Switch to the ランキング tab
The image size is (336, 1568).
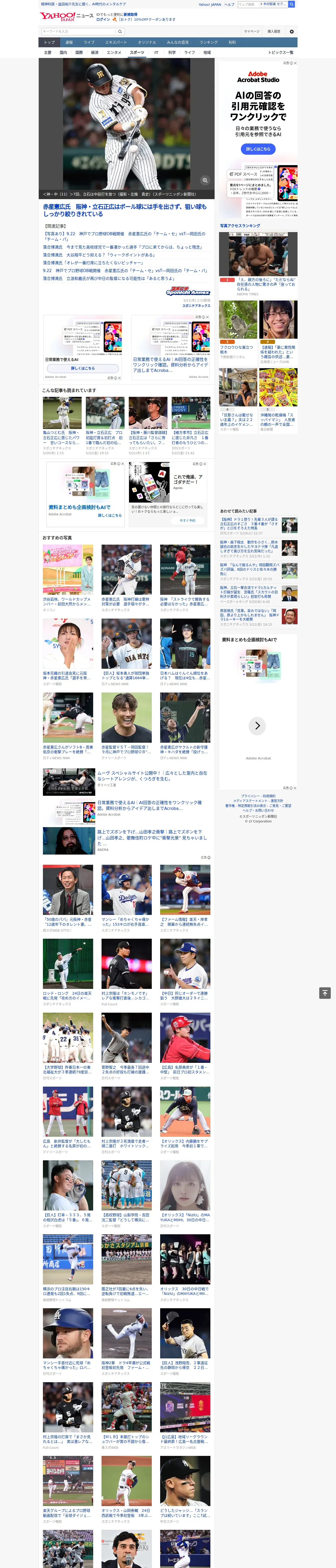pyautogui.click(x=209, y=43)
